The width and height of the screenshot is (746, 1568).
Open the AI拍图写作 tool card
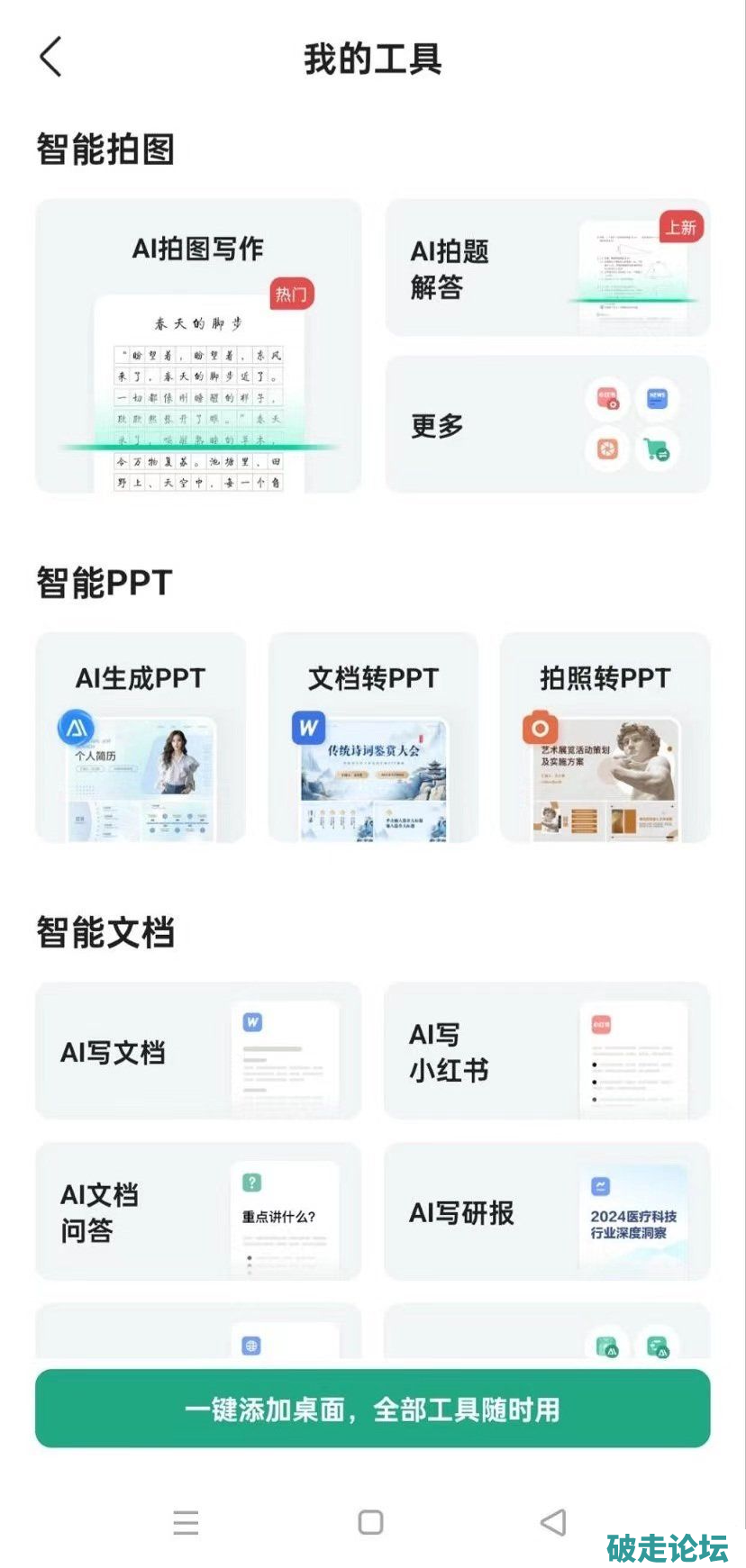click(x=198, y=346)
